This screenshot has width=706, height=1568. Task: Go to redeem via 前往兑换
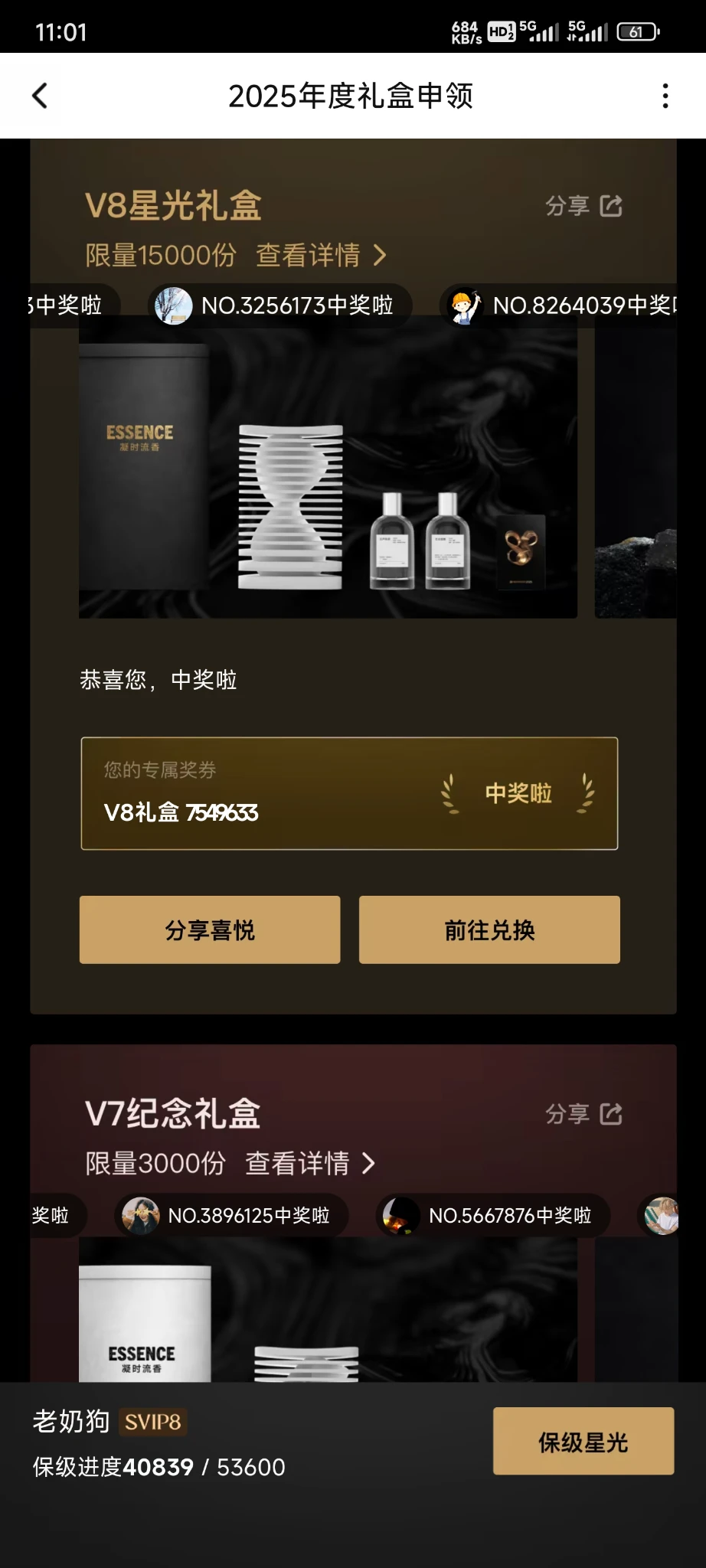[489, 929]
